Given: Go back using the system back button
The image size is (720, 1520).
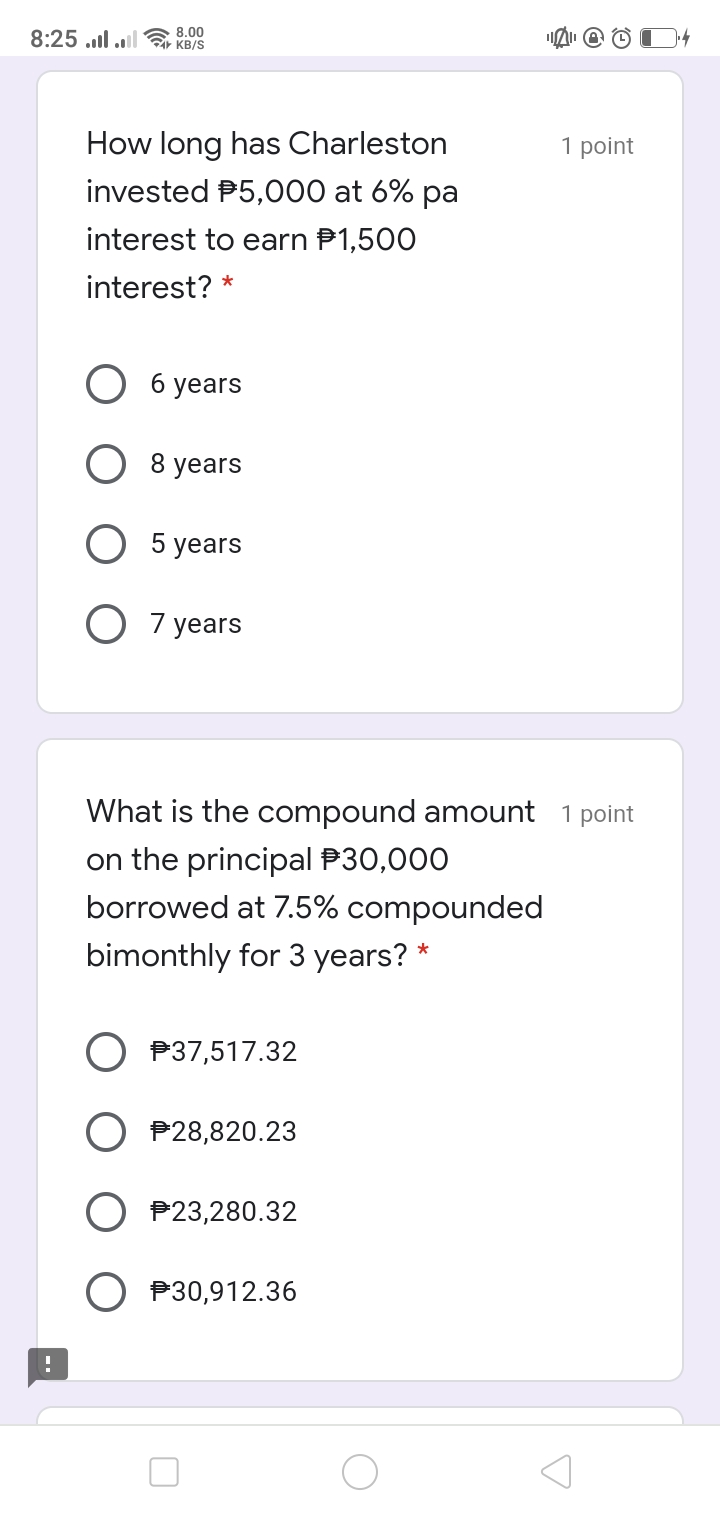Looking at the screenshot, I should coord(556,1471).
